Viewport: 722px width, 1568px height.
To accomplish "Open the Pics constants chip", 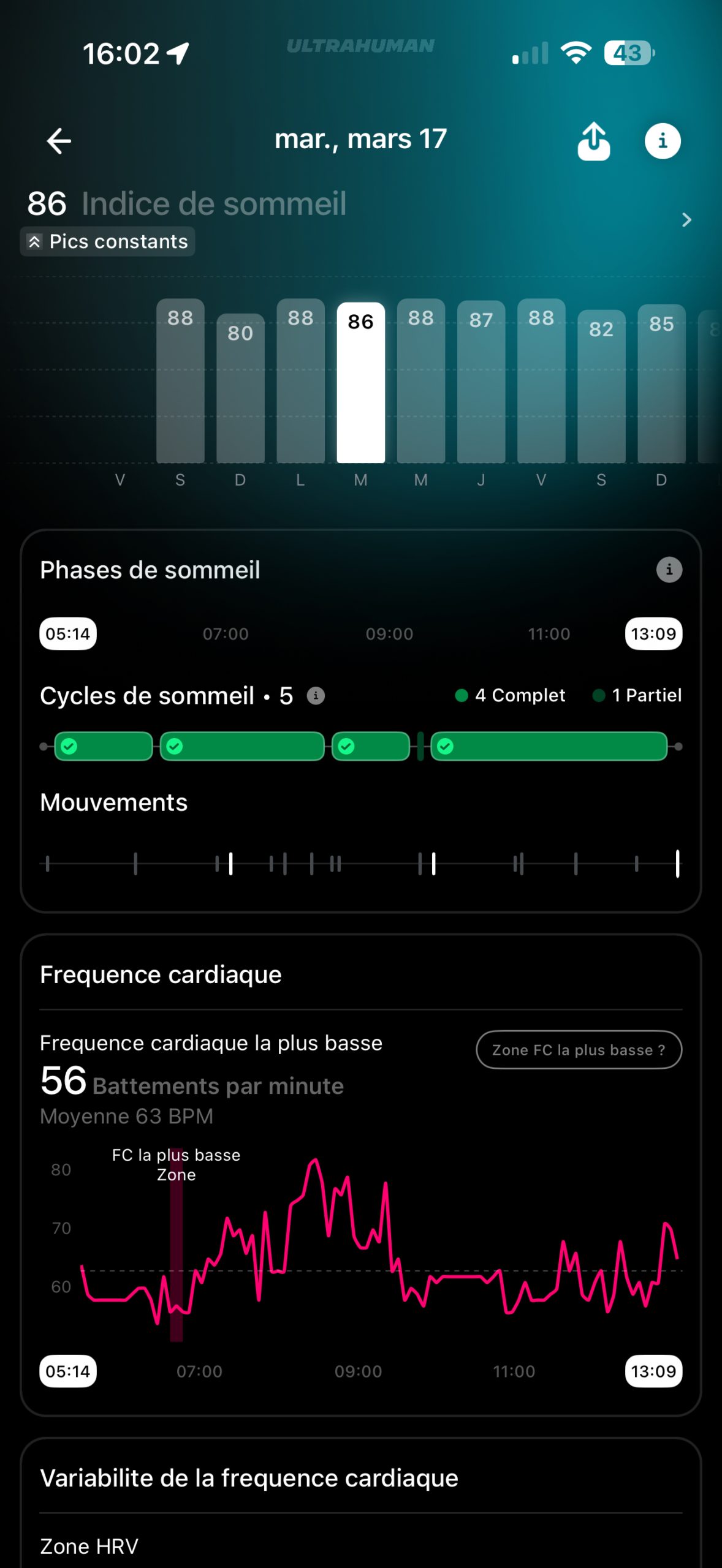I will click(108, 241).
